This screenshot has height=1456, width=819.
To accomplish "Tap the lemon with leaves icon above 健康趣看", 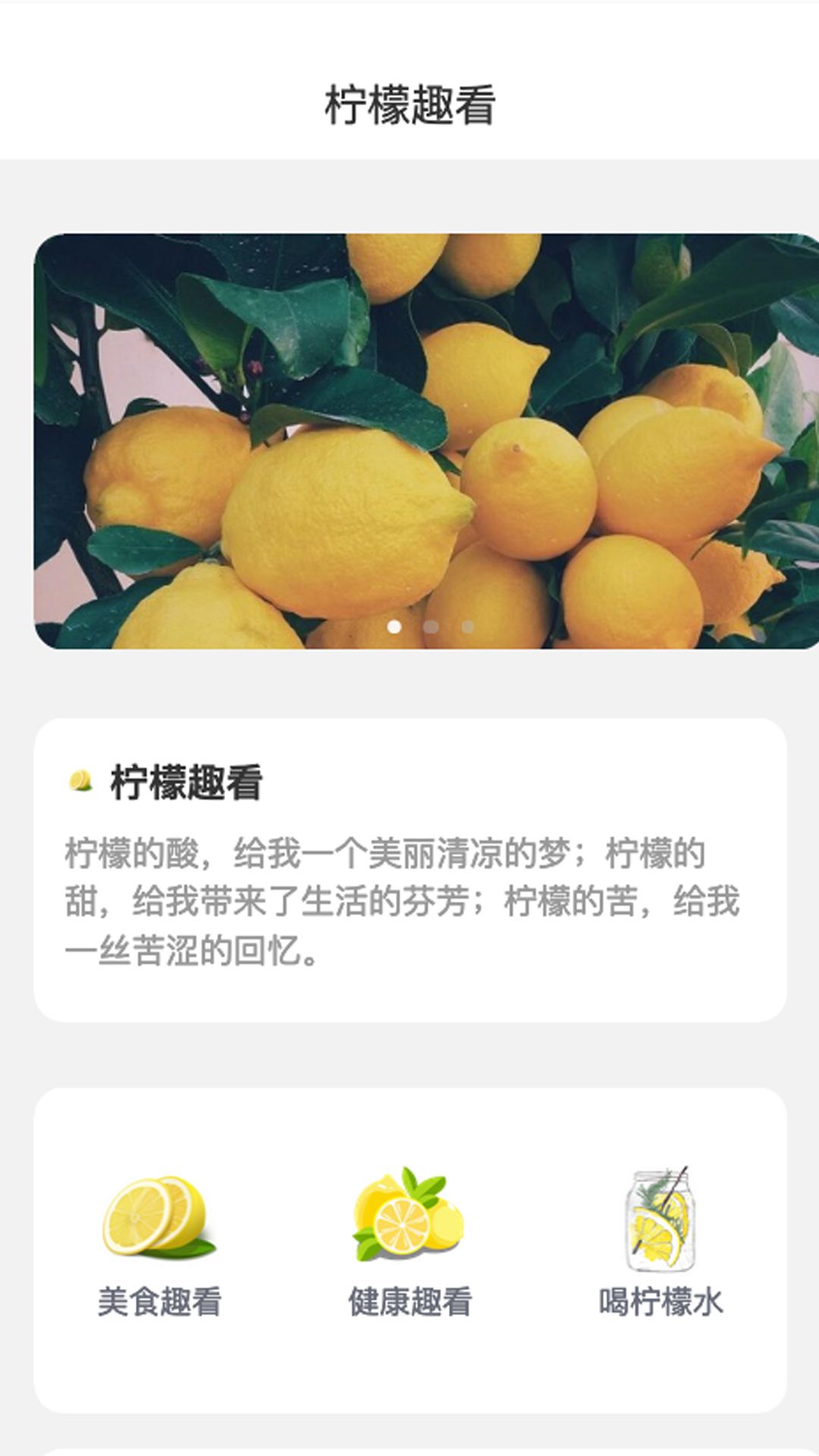I will [x=408, y=1212].
